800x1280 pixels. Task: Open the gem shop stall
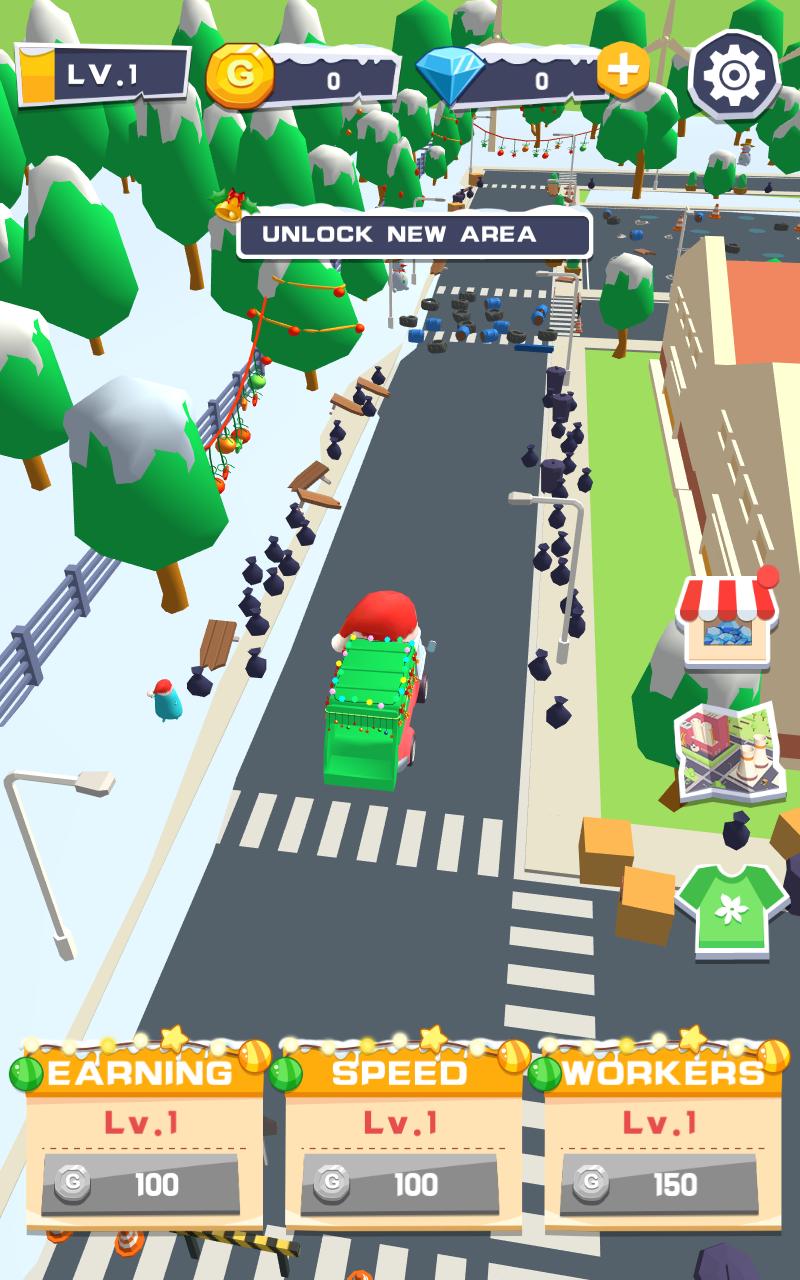click(x=727, y=621)
